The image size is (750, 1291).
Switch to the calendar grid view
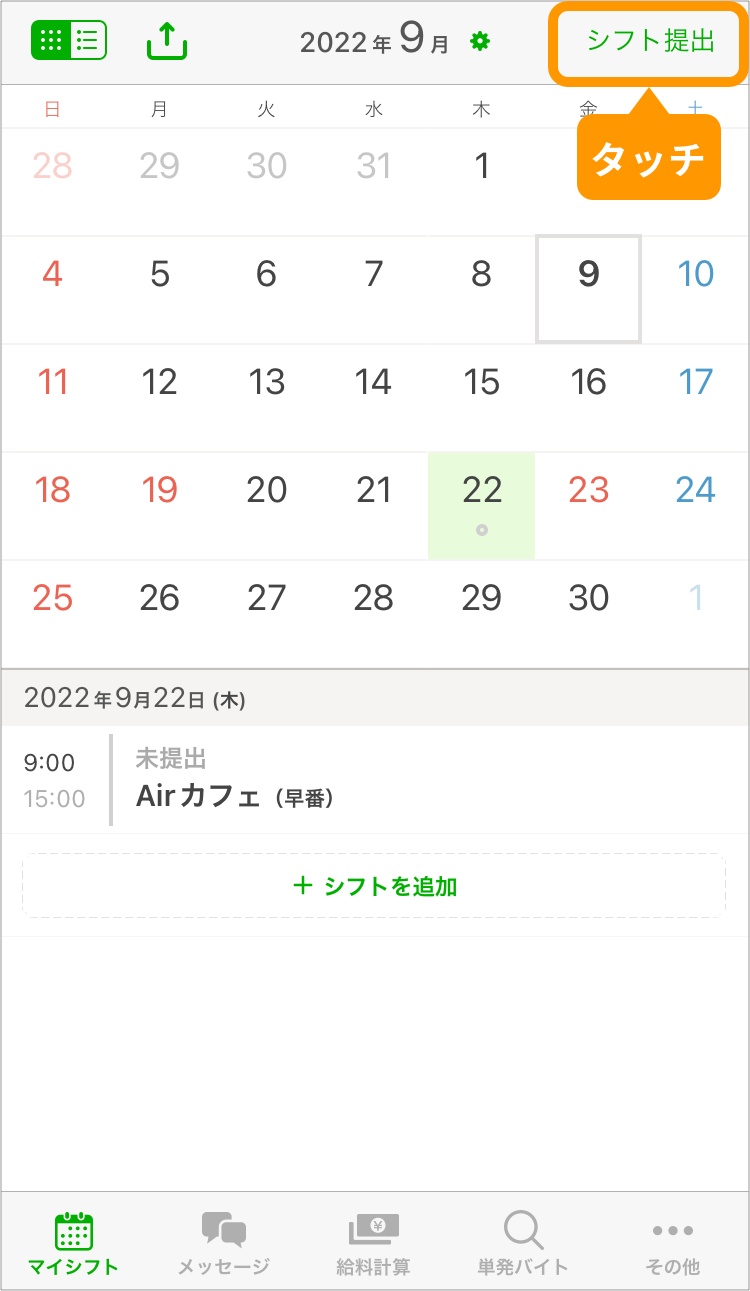(51, 40)
